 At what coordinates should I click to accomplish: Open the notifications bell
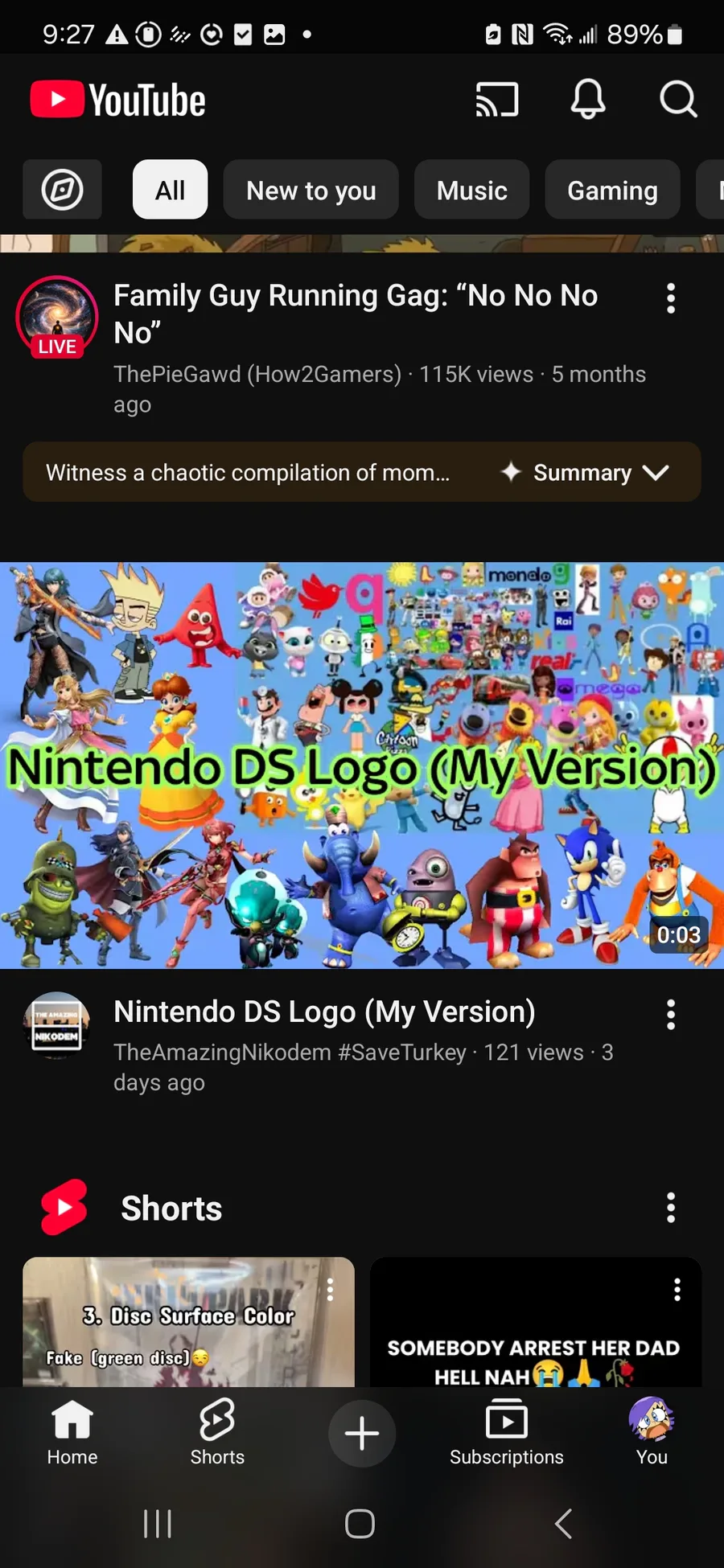(x=588, y=101)
